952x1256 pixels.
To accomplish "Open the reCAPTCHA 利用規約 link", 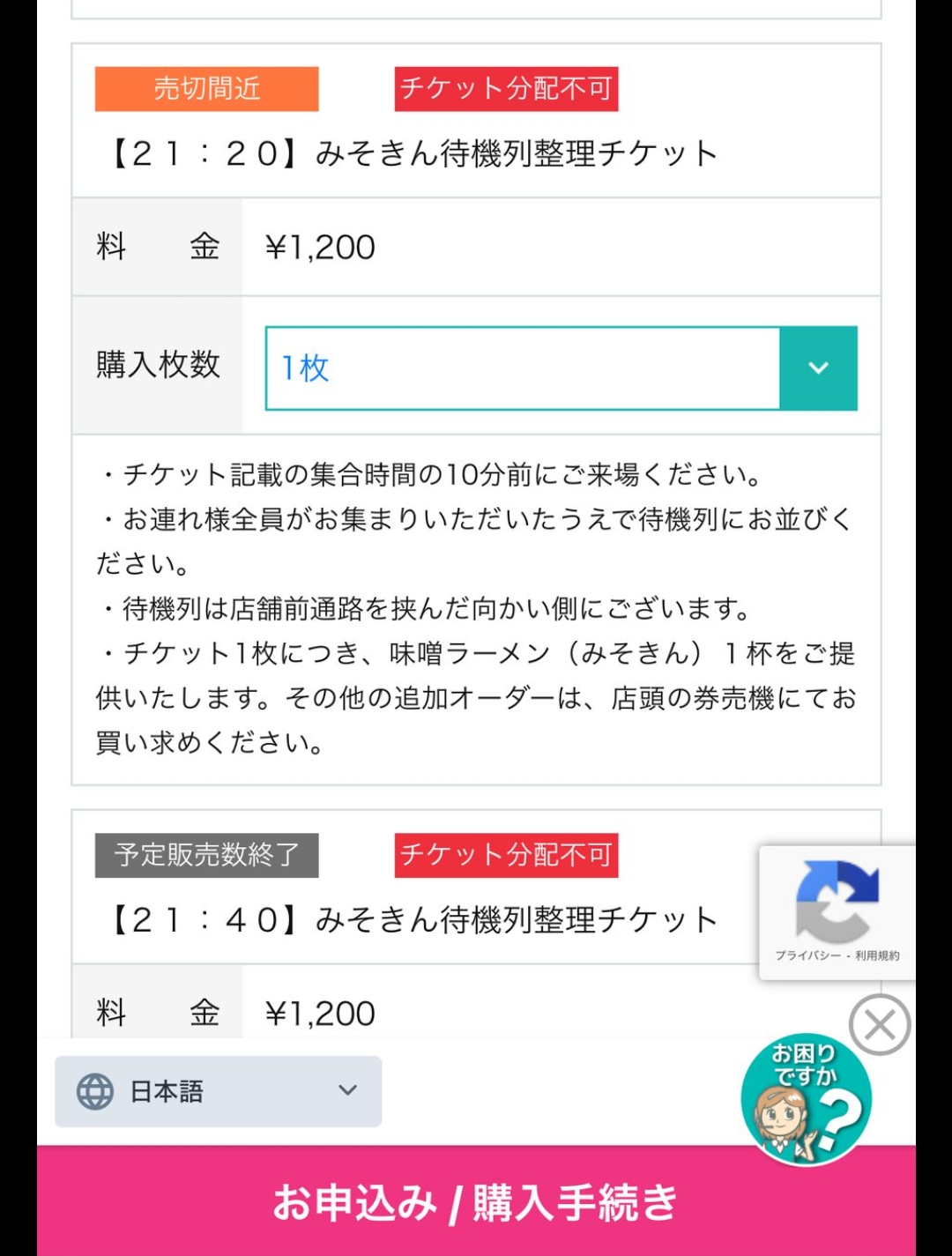I will (x=877, y=955).
